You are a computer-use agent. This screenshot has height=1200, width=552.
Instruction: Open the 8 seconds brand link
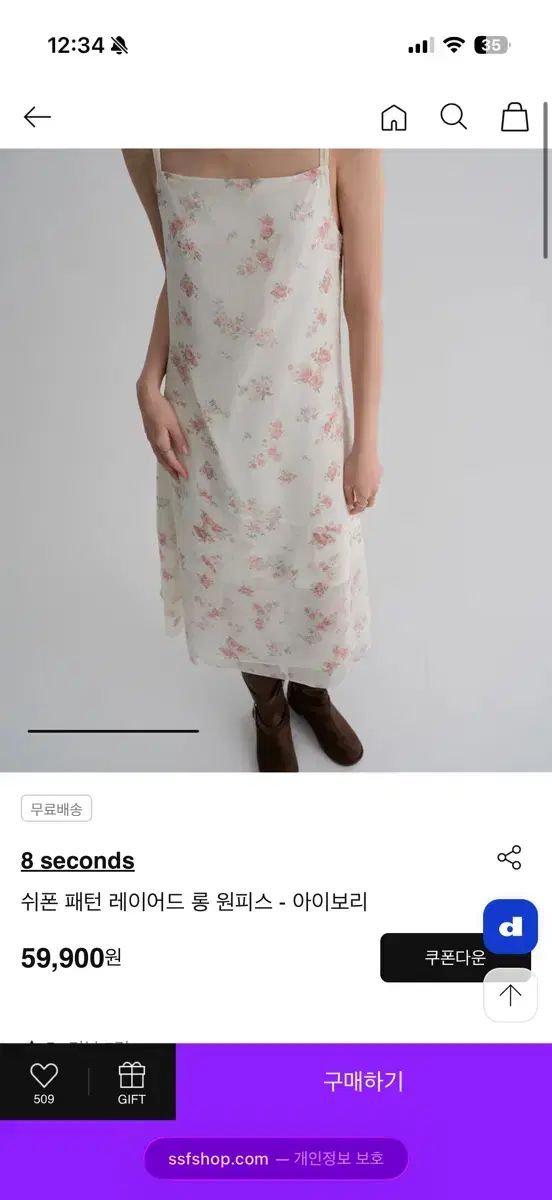coord(77,861)
